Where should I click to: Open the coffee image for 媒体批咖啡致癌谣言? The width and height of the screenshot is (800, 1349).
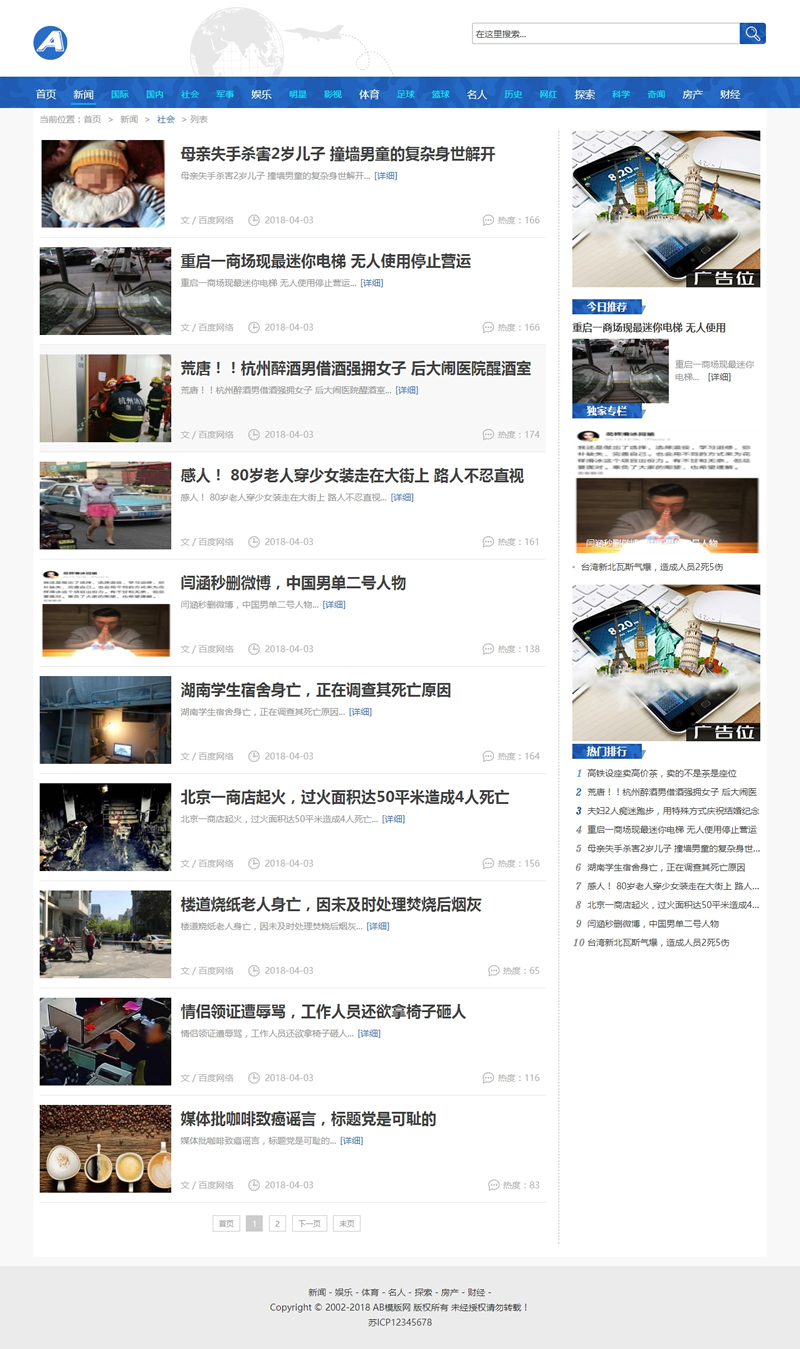(x=105, y=1148)
